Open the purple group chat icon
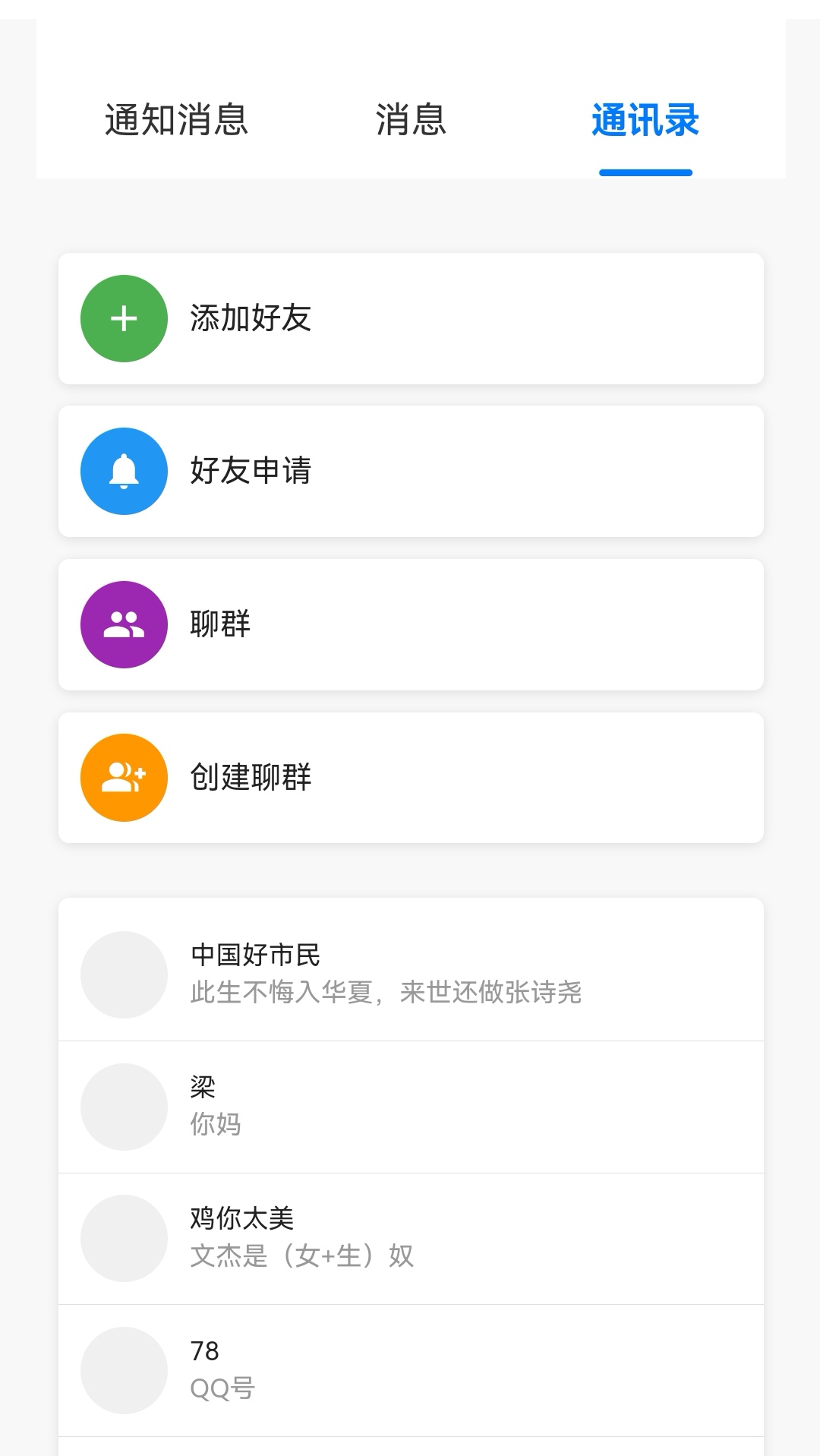Screen dimensions: 820x1456 (x=124, y=623)
